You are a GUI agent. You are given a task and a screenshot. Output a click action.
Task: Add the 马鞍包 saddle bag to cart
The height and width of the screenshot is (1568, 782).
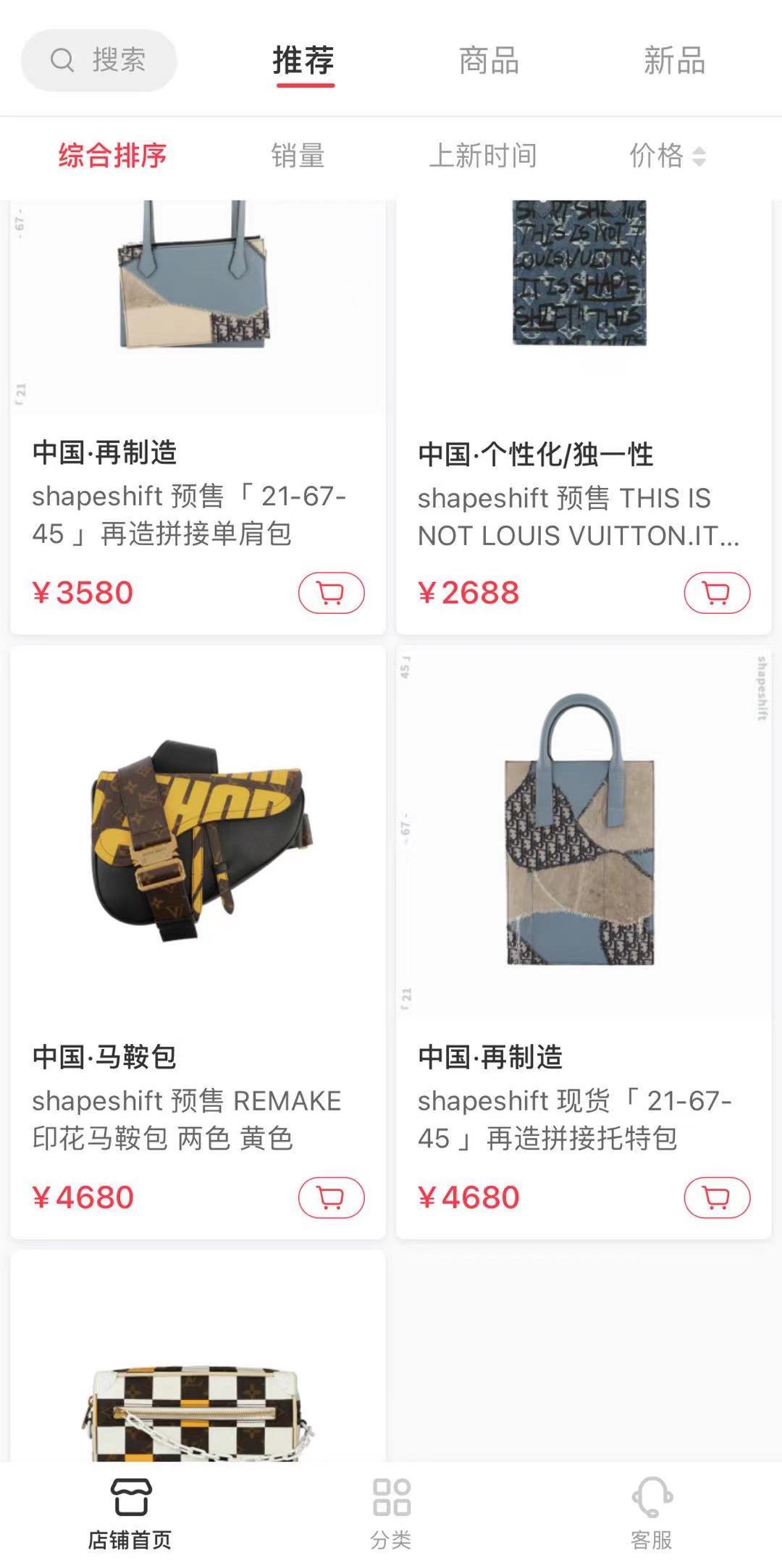click(x=331, y=1198)
